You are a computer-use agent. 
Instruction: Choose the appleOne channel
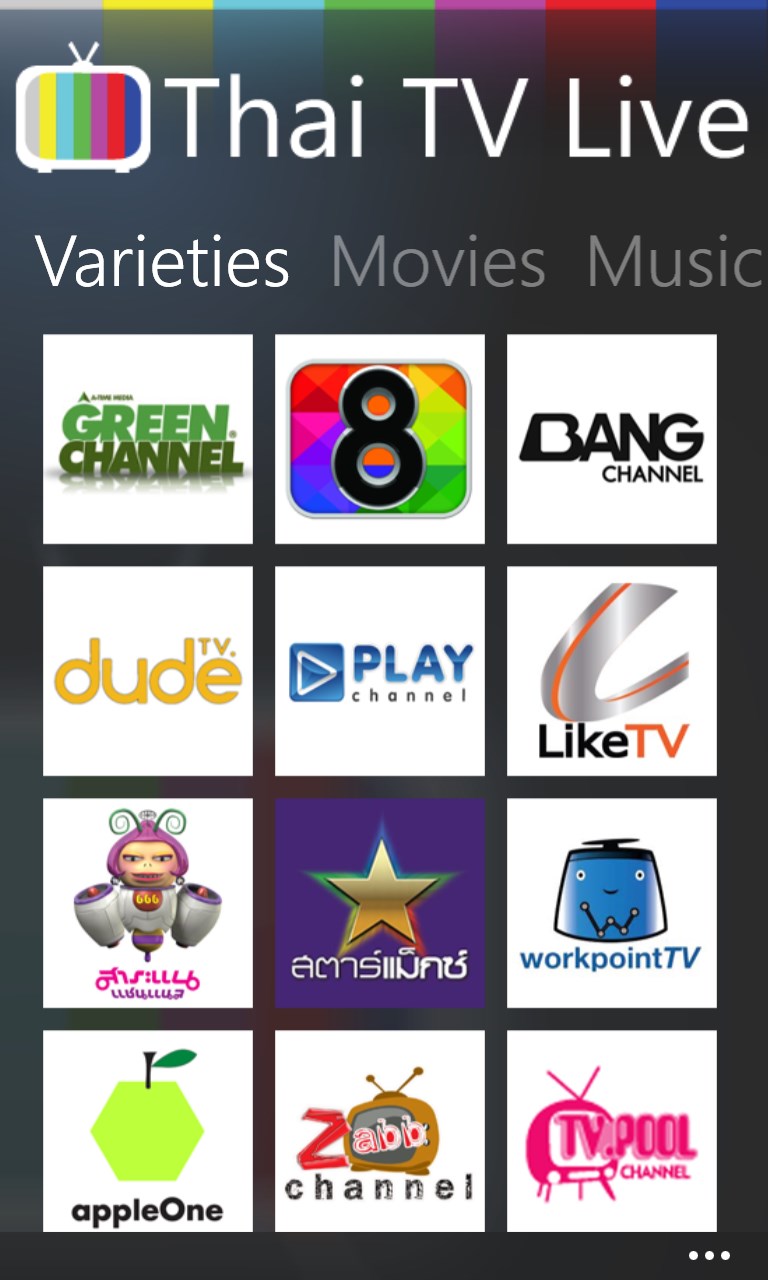point(148,1132)
